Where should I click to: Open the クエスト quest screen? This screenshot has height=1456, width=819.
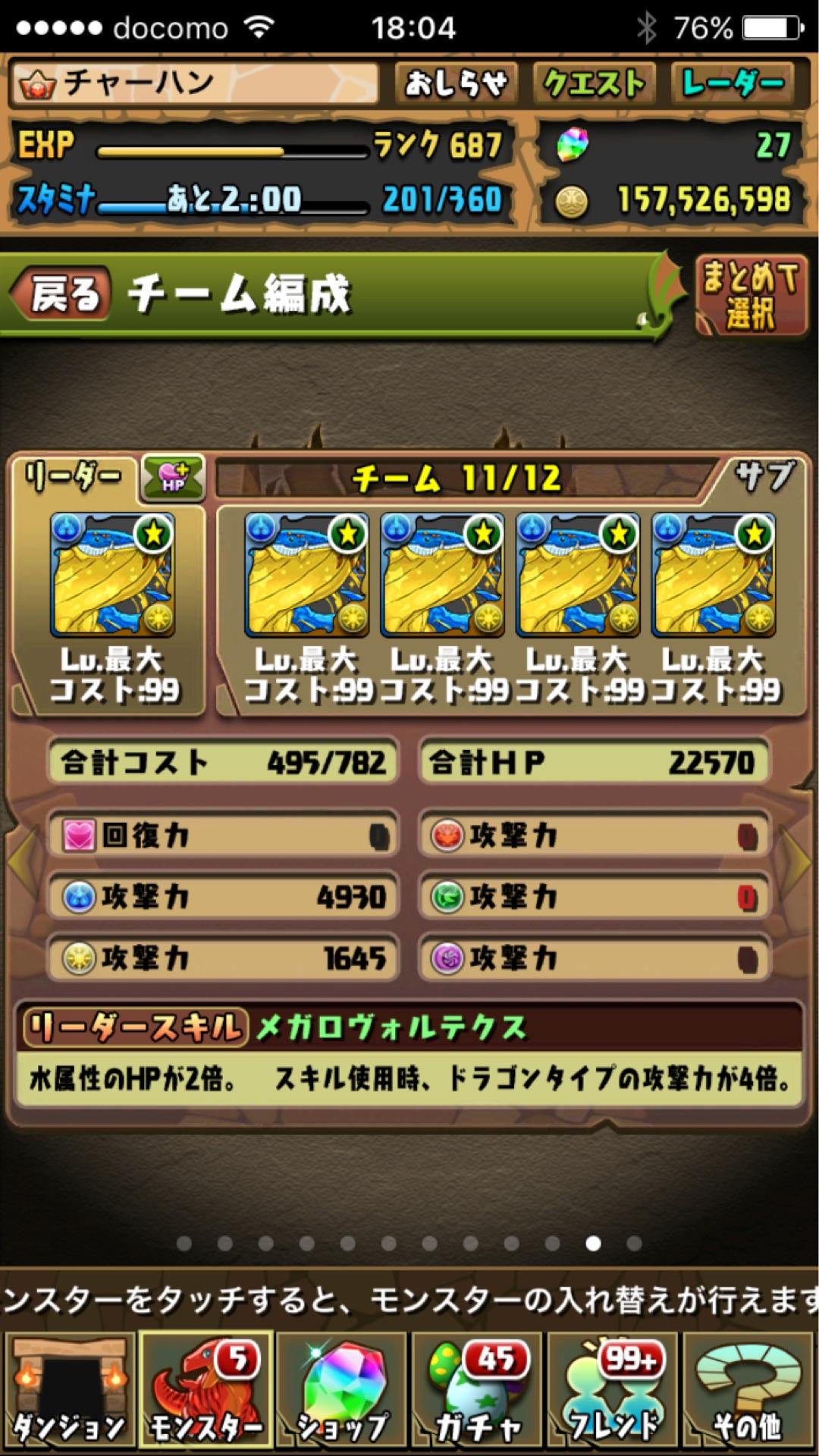pyautogui.click(x=595, y=85)
